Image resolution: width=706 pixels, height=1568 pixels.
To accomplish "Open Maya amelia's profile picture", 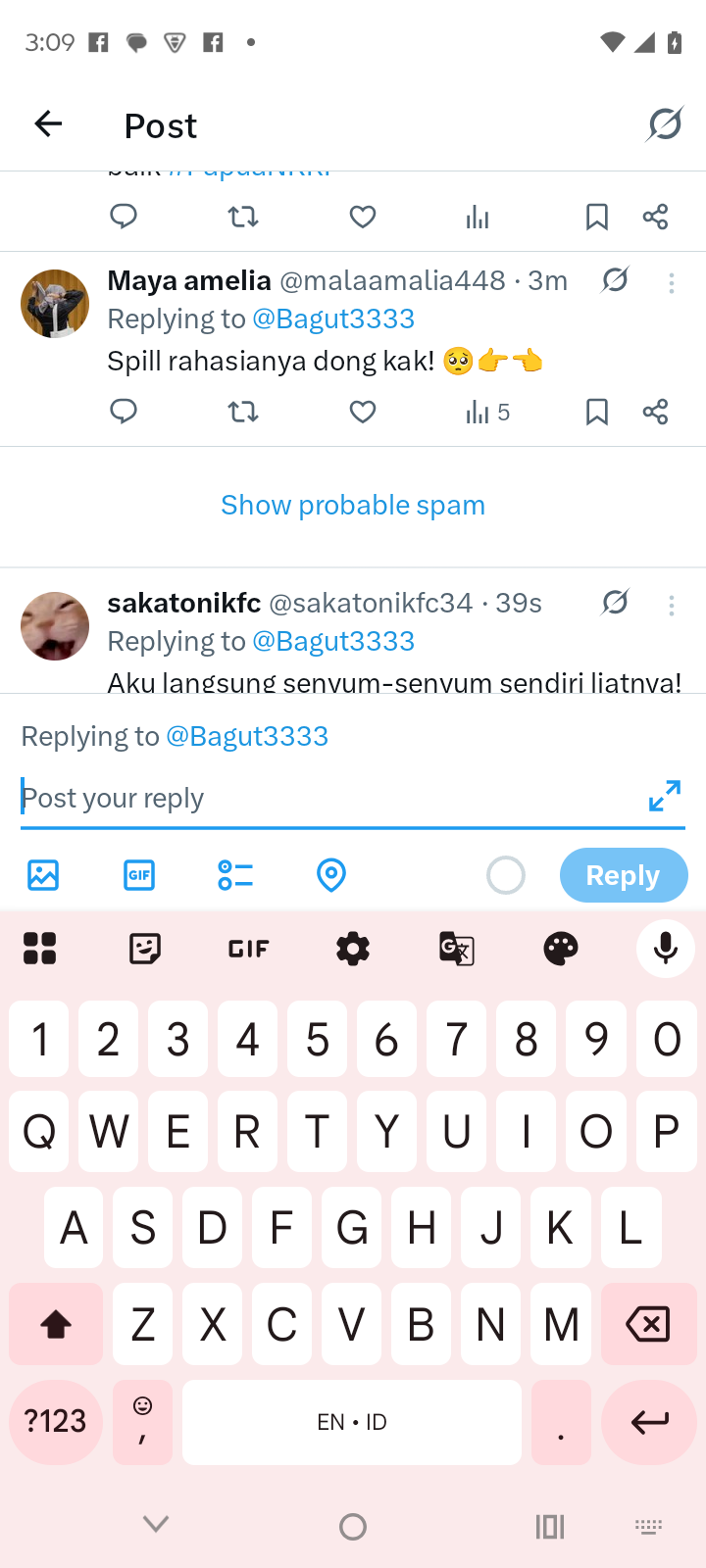I will tap(55, 304).
